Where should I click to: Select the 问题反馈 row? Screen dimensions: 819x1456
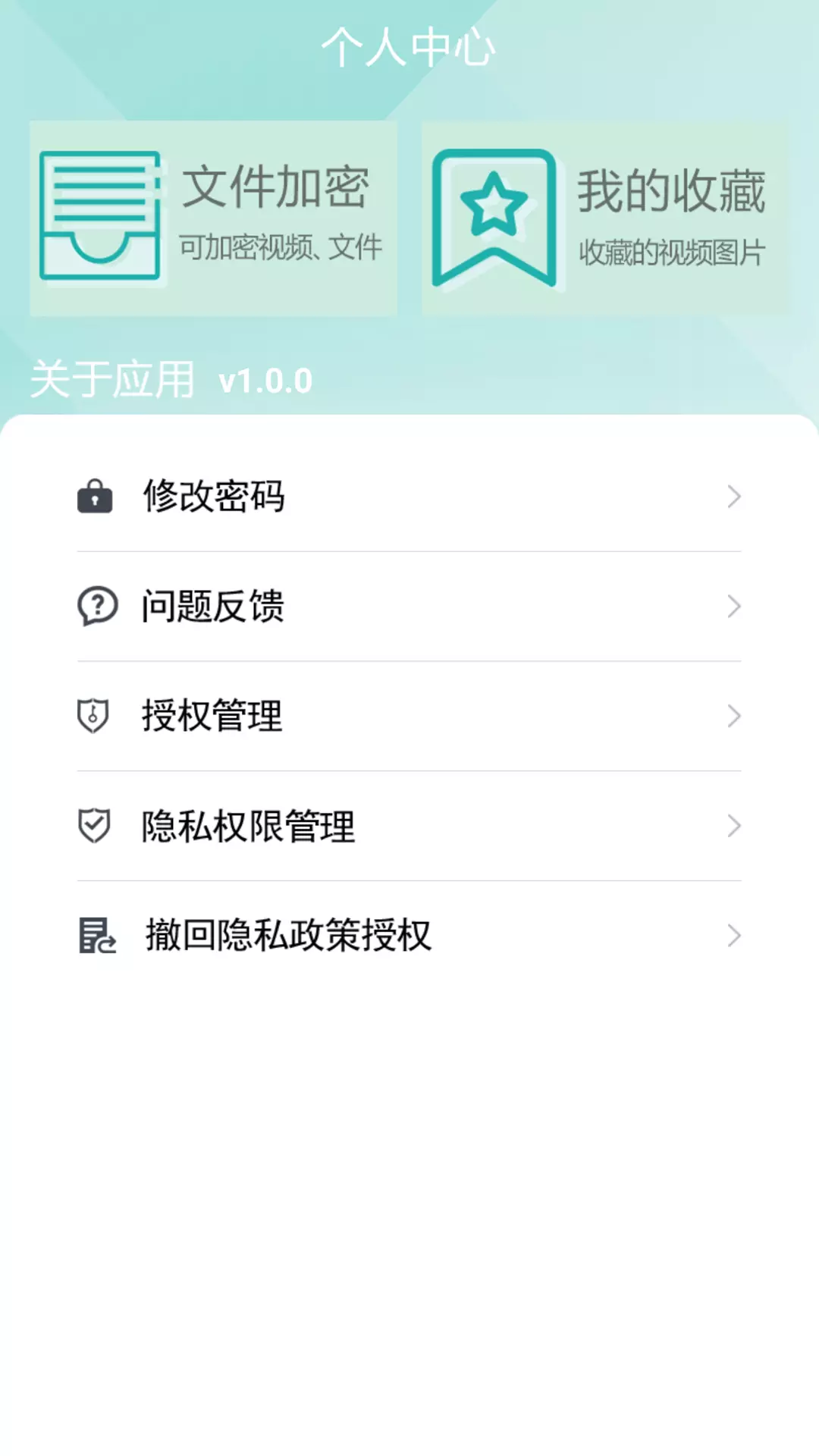click(x=409, y=607)
